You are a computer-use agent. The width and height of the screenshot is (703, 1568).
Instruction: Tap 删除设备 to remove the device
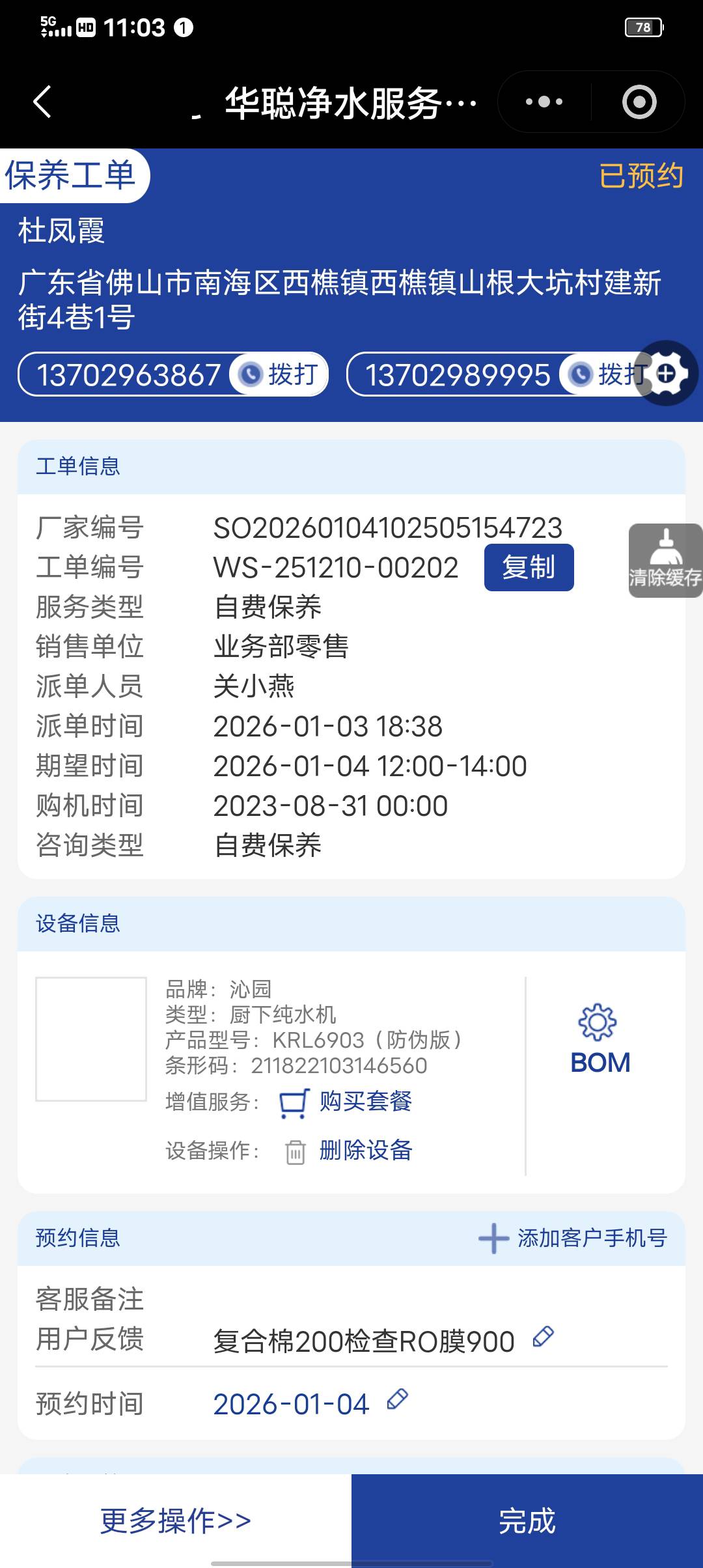tap(365, 1150)
